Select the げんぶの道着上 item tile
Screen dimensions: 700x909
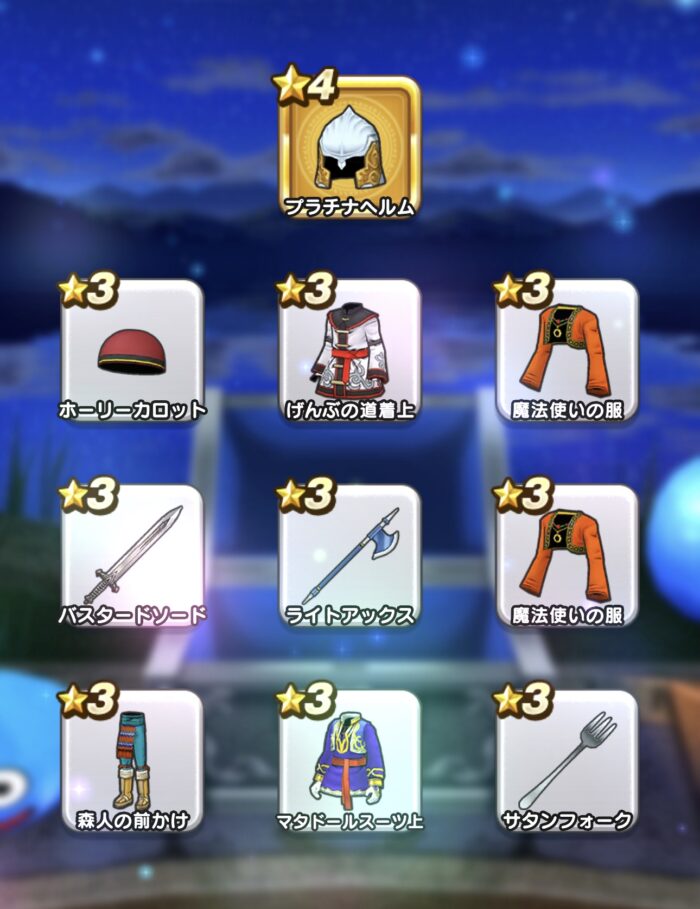click(349, 352)
